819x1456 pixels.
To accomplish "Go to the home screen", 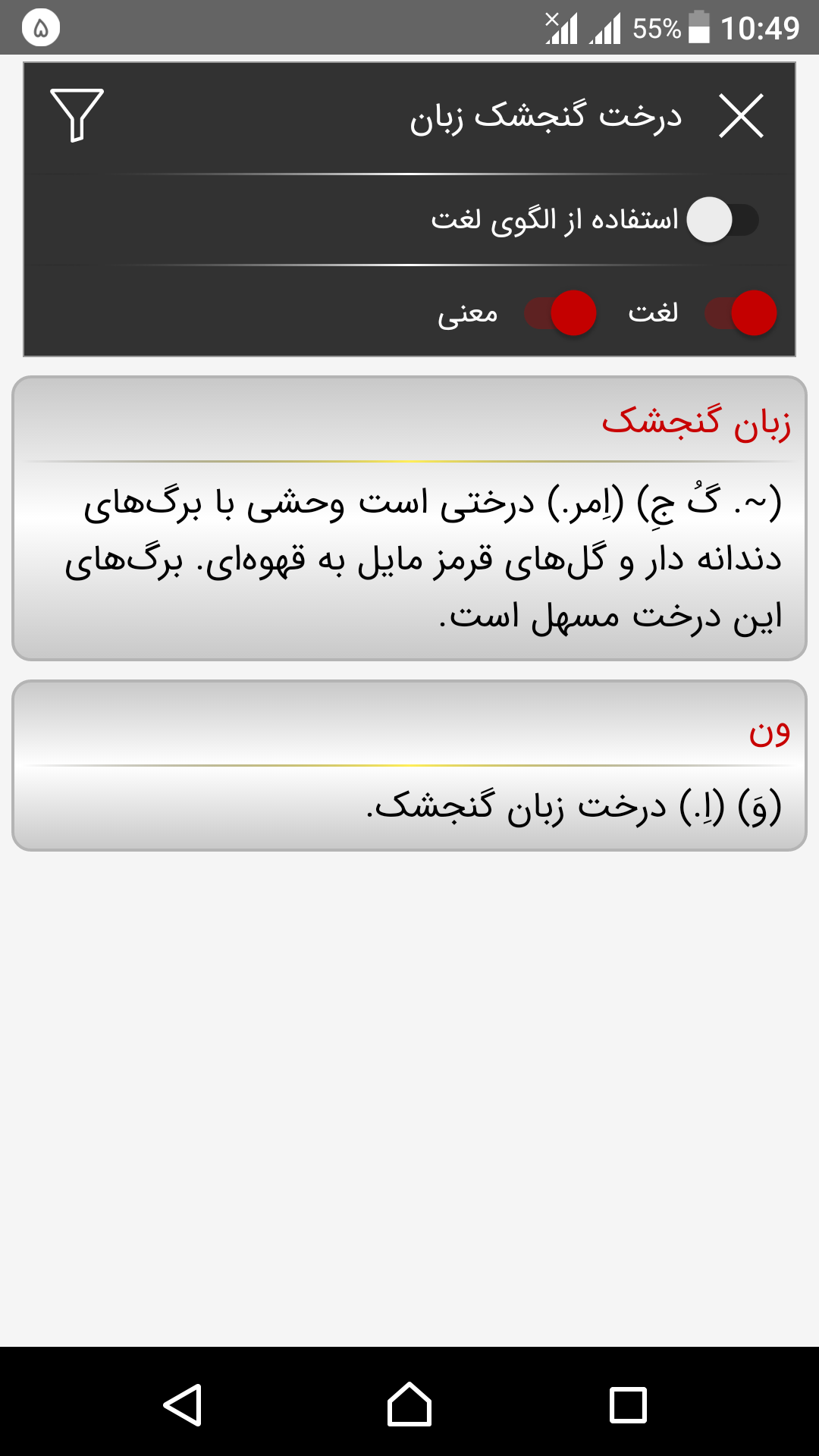I will click(409, 1404).
